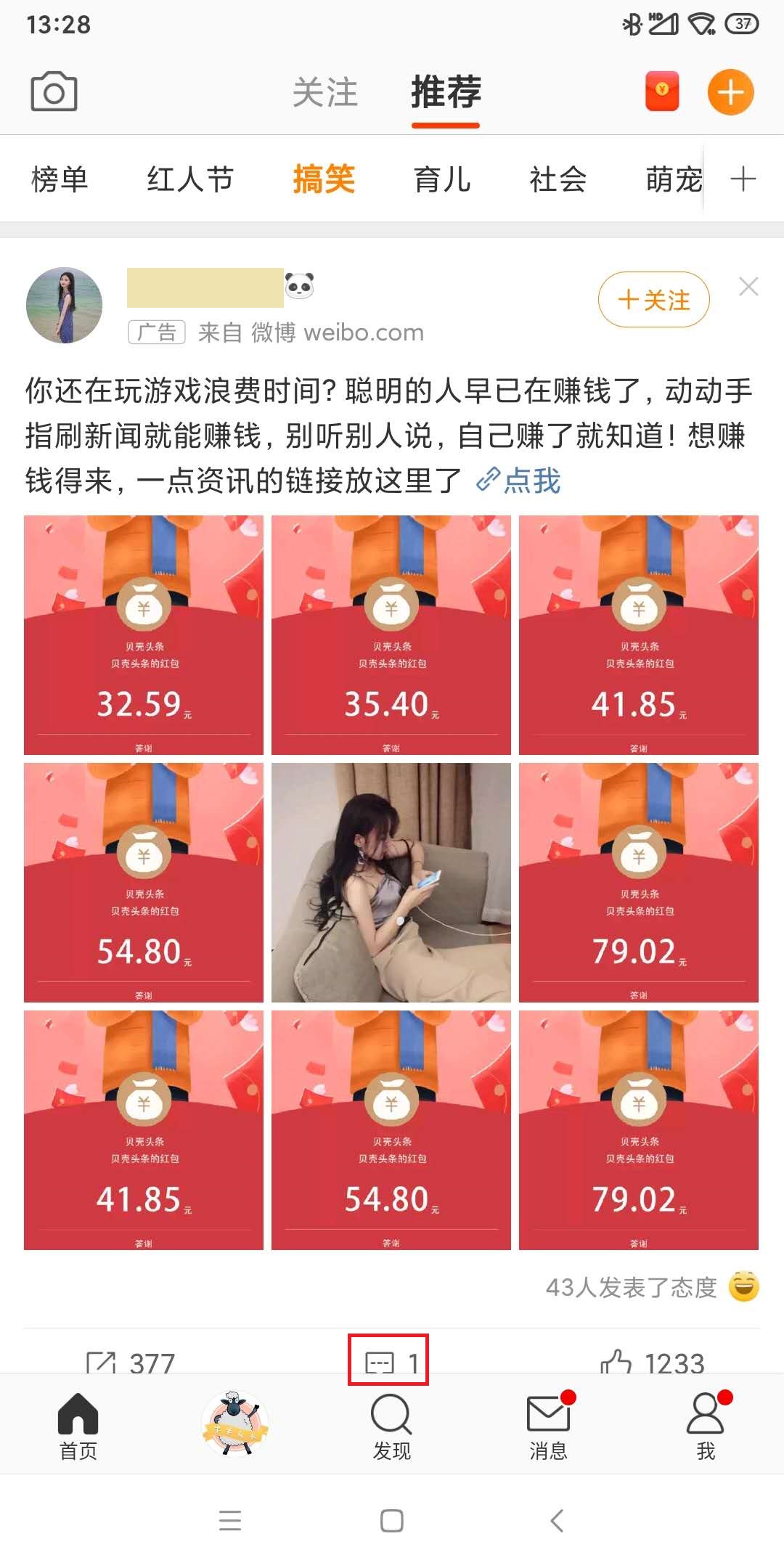Image resolution: width=784 pixels, height=1568 pixels.
Task: Switch to the 关注 tab
Action: coord(324,93)
